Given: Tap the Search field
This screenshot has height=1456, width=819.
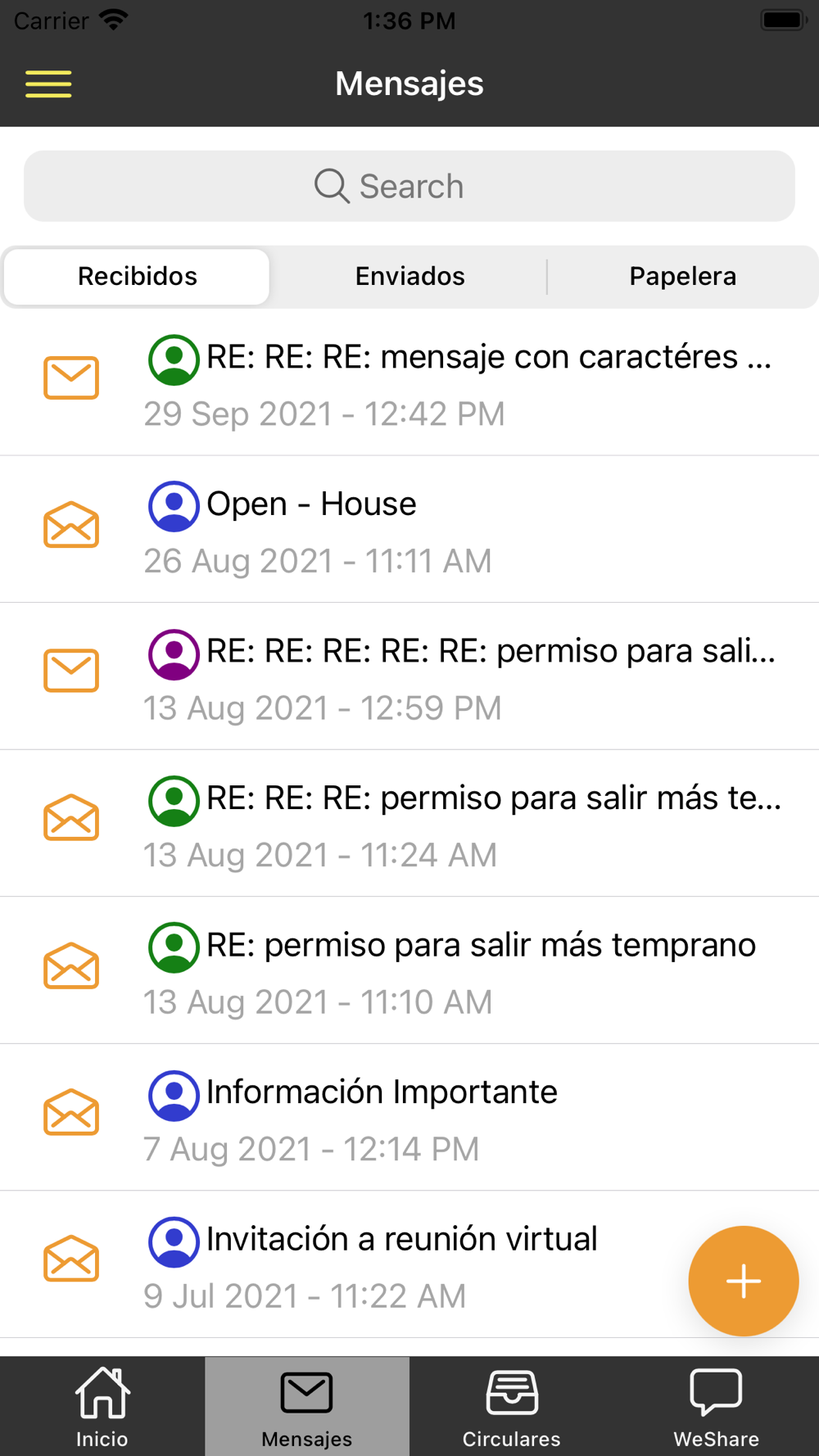Looking at the screenshot, I should tap(409, 186).
